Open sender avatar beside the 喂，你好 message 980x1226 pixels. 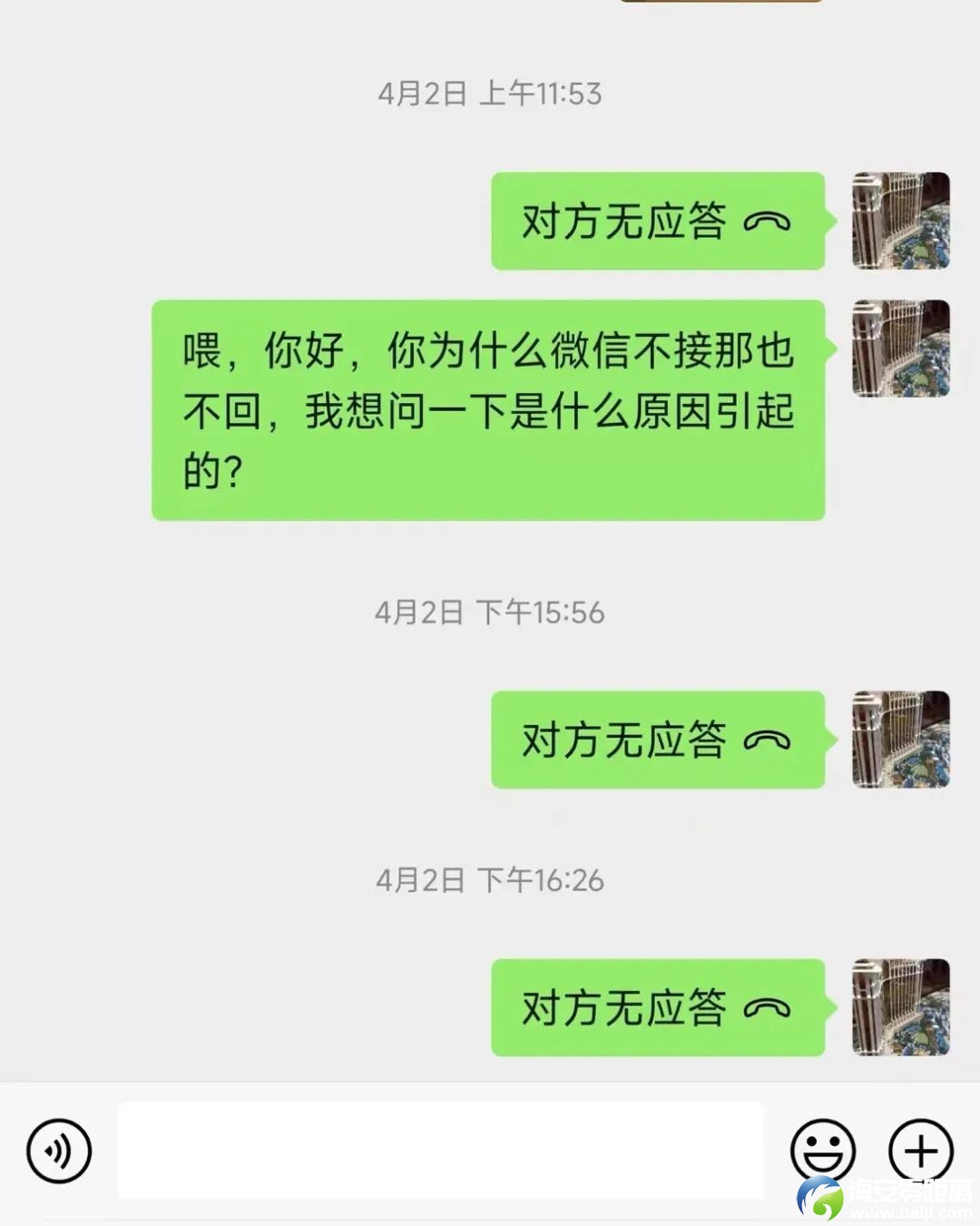coord(900,348)
